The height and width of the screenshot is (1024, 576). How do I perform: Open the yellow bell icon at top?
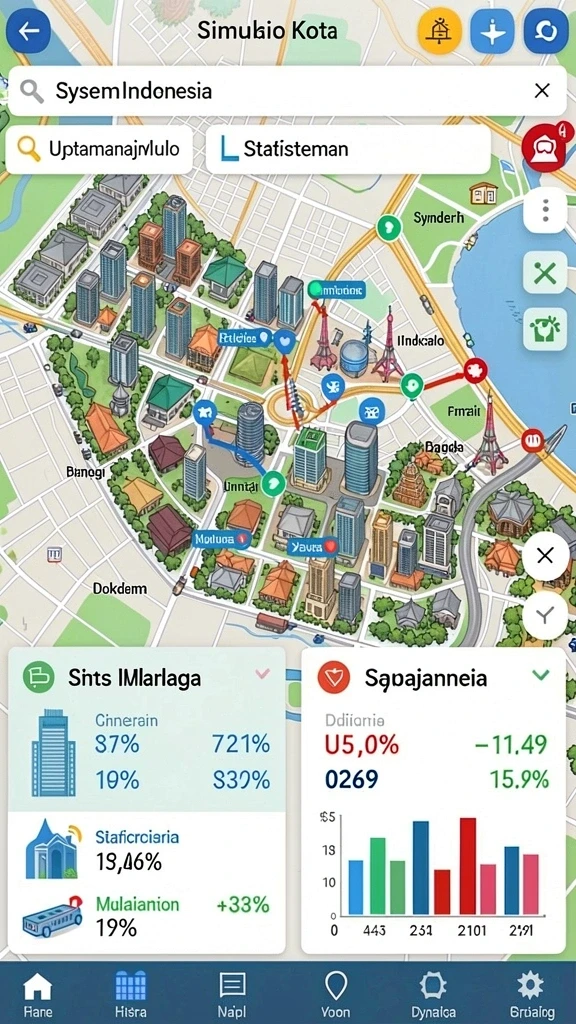coord(440,31)
